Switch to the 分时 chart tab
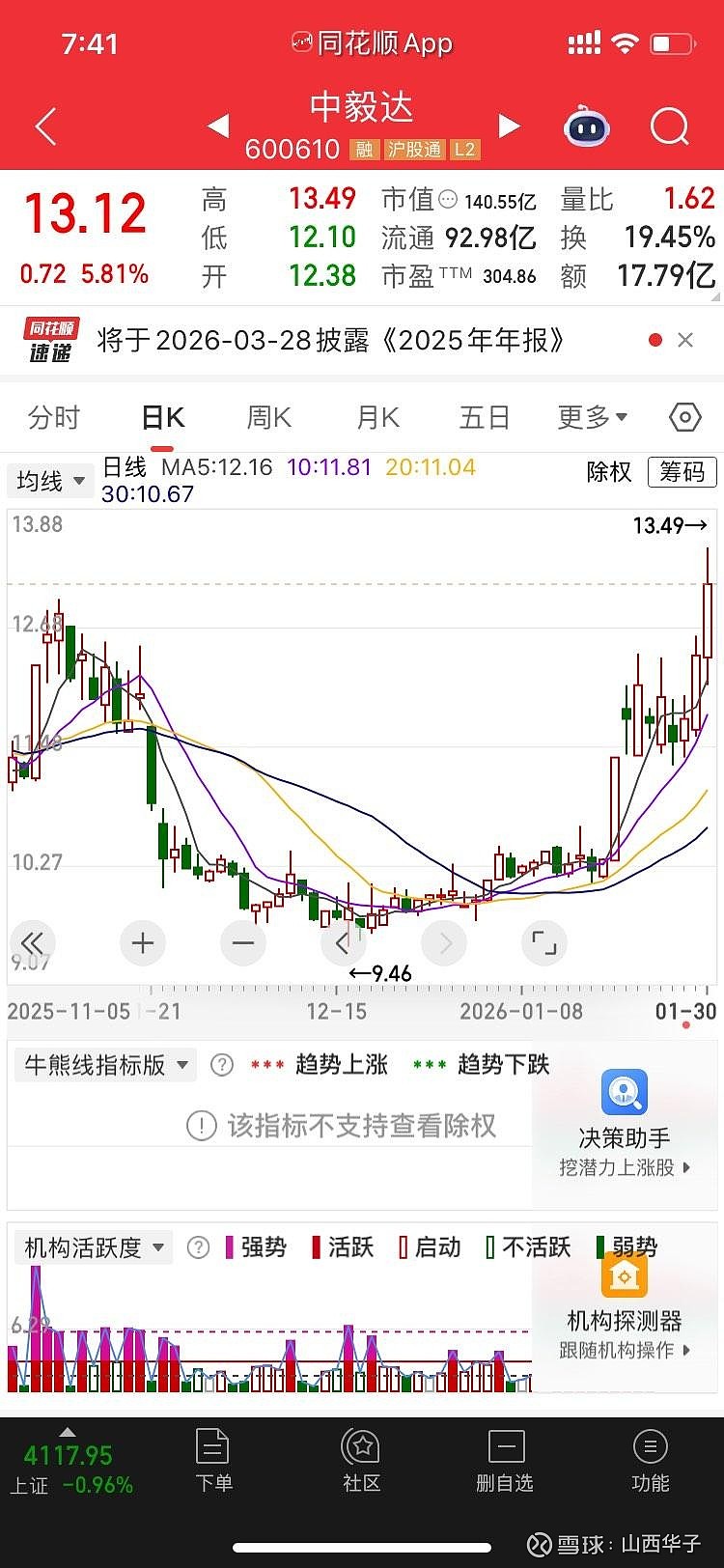Image resolution: width=724 pixels, height=1568 pixels. [x=54, y=418]
